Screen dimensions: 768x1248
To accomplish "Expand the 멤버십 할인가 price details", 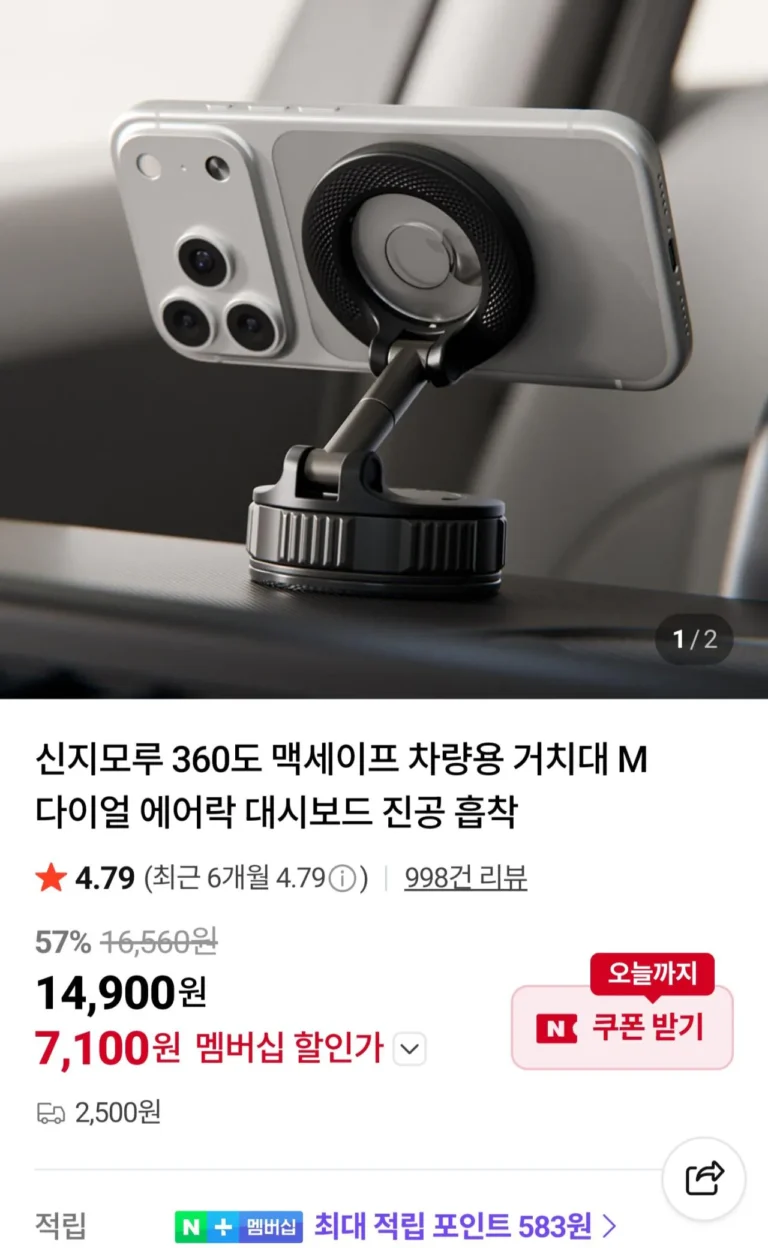I will (410, 1050).
